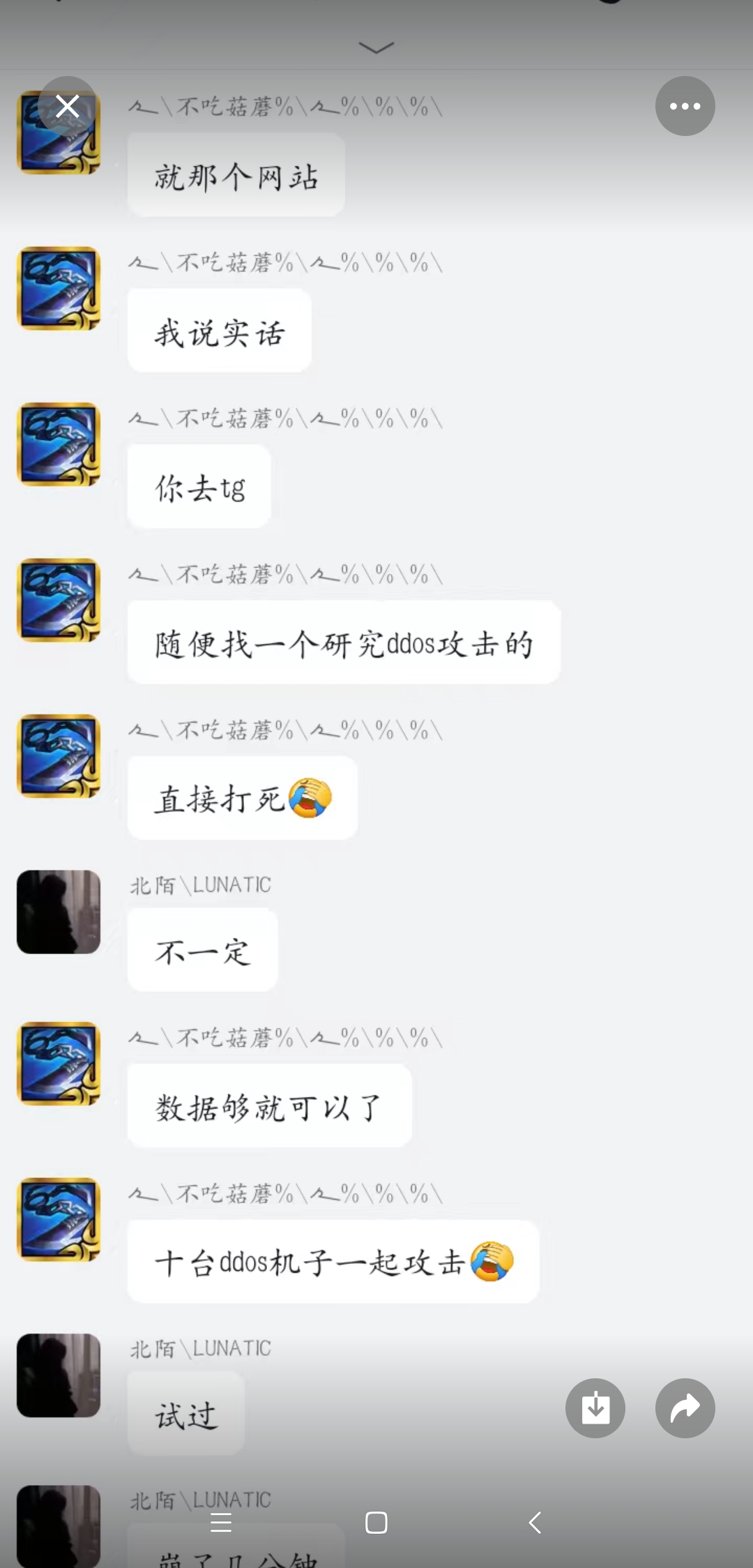Tap the close X icon at top left
The height and width of the screenshot is (1568, 753).
tap(67, 106)
